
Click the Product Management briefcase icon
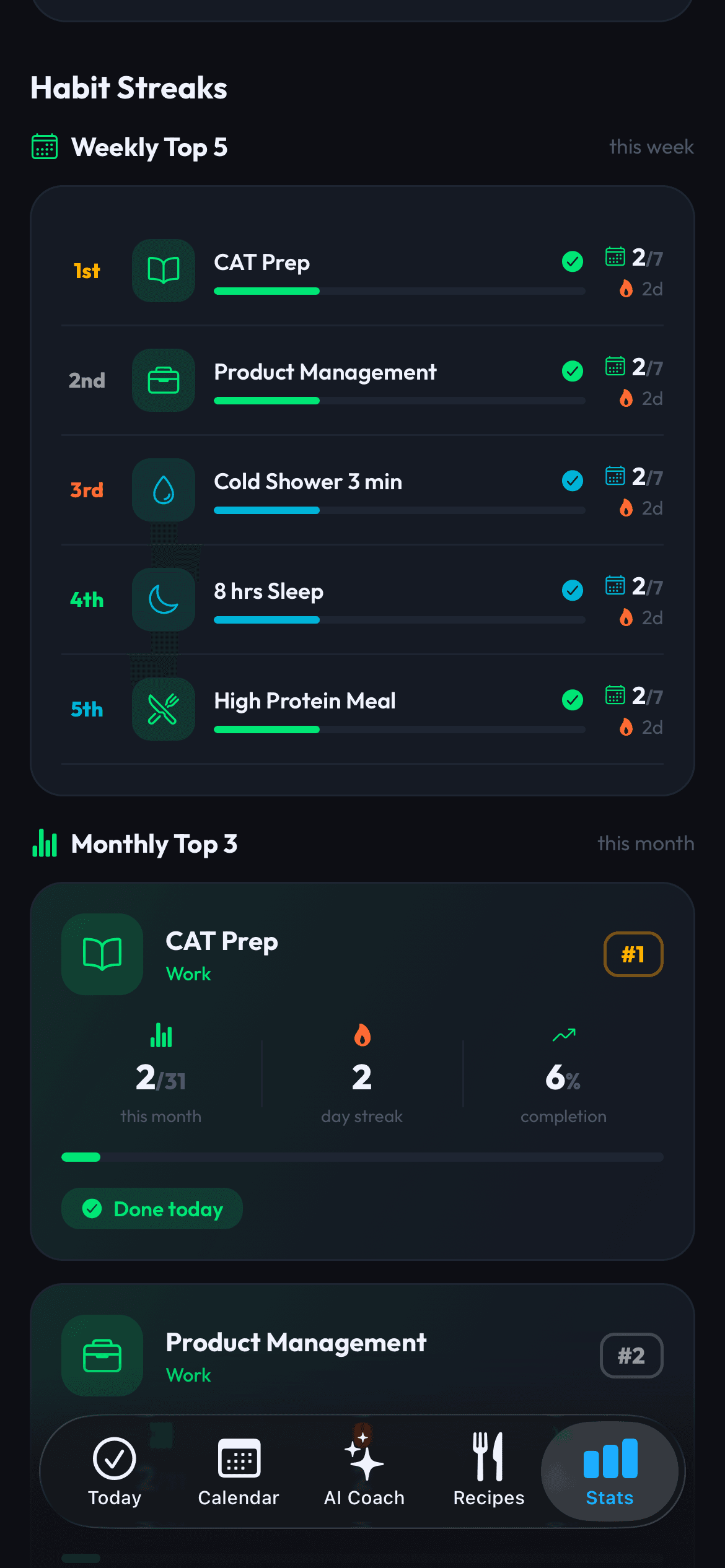click(x=163, y=380)
